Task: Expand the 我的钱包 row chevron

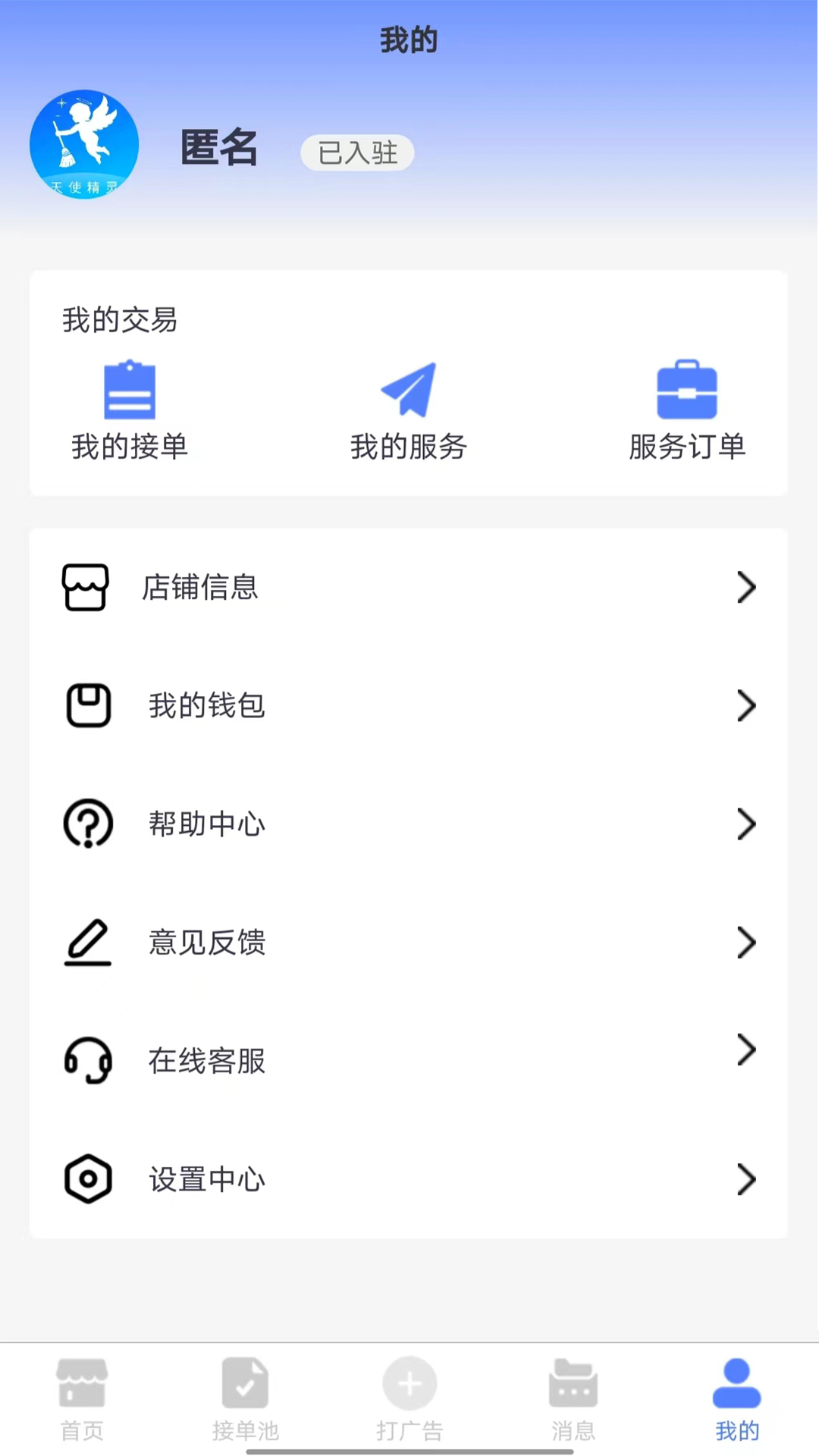Action: (746, 705)
